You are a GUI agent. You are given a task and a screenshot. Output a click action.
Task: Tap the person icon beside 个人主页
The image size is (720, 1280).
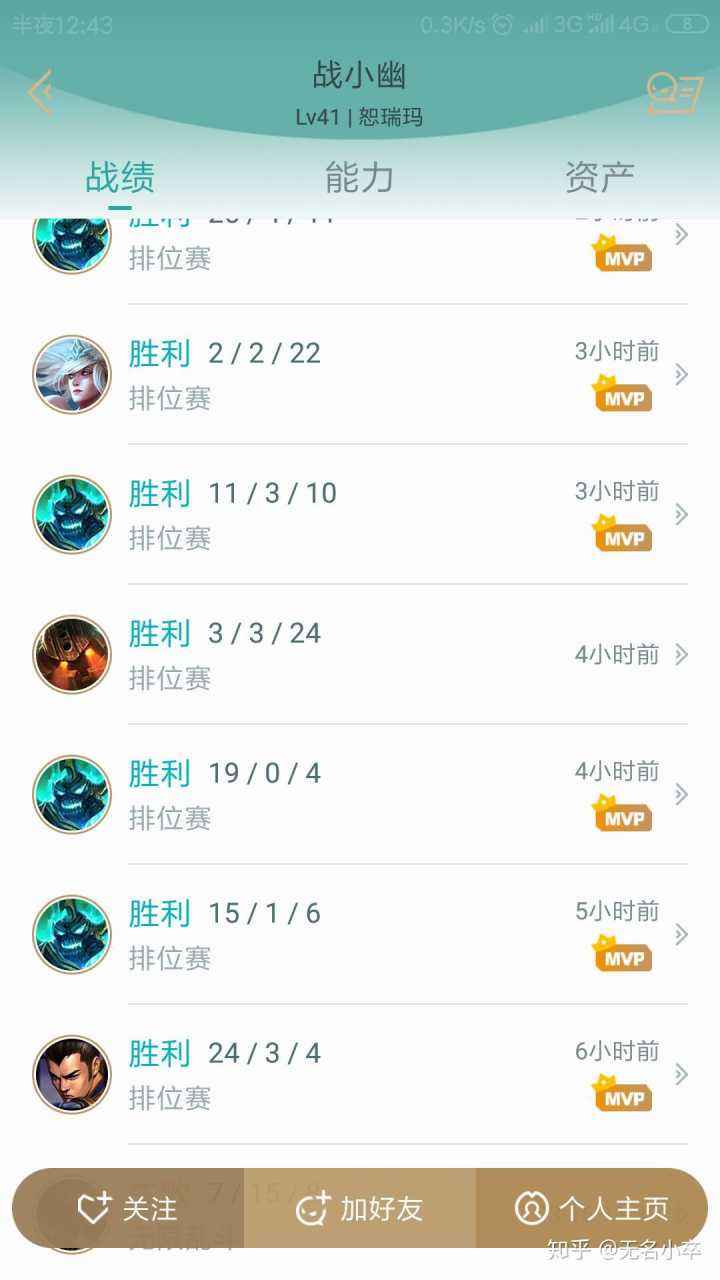pos(531,1209)
